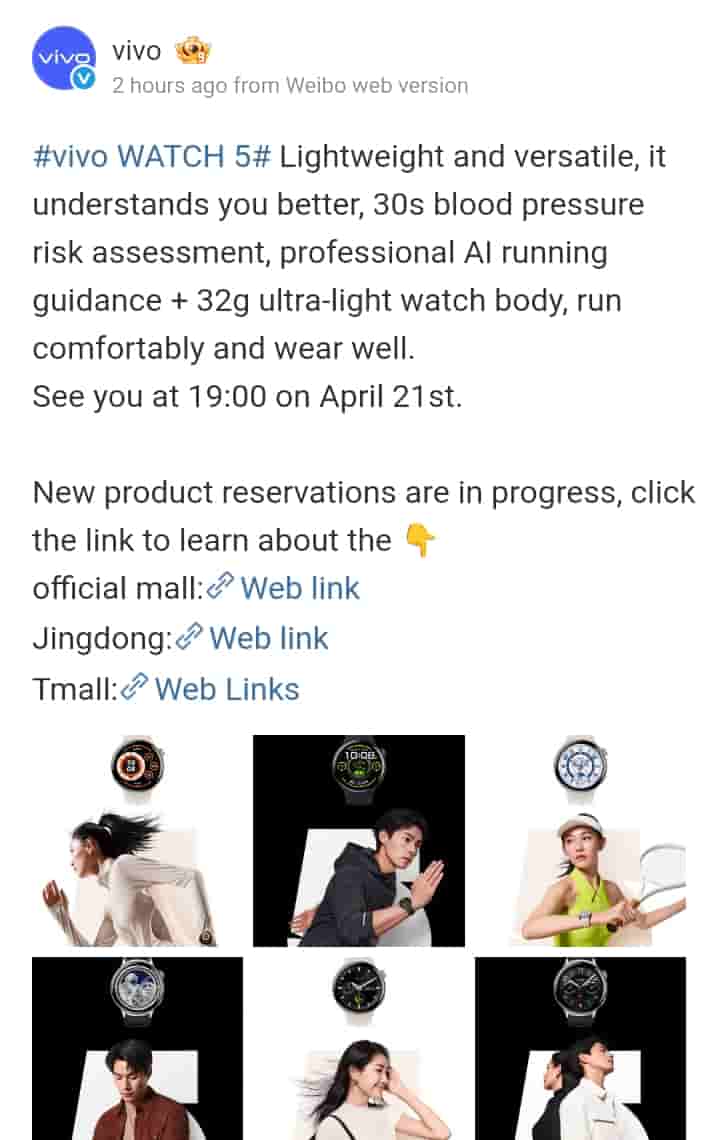The height and width of the screenshot is (1140, 720).
Task: View photo of running woman with orange watch
Action: [137, 841]
